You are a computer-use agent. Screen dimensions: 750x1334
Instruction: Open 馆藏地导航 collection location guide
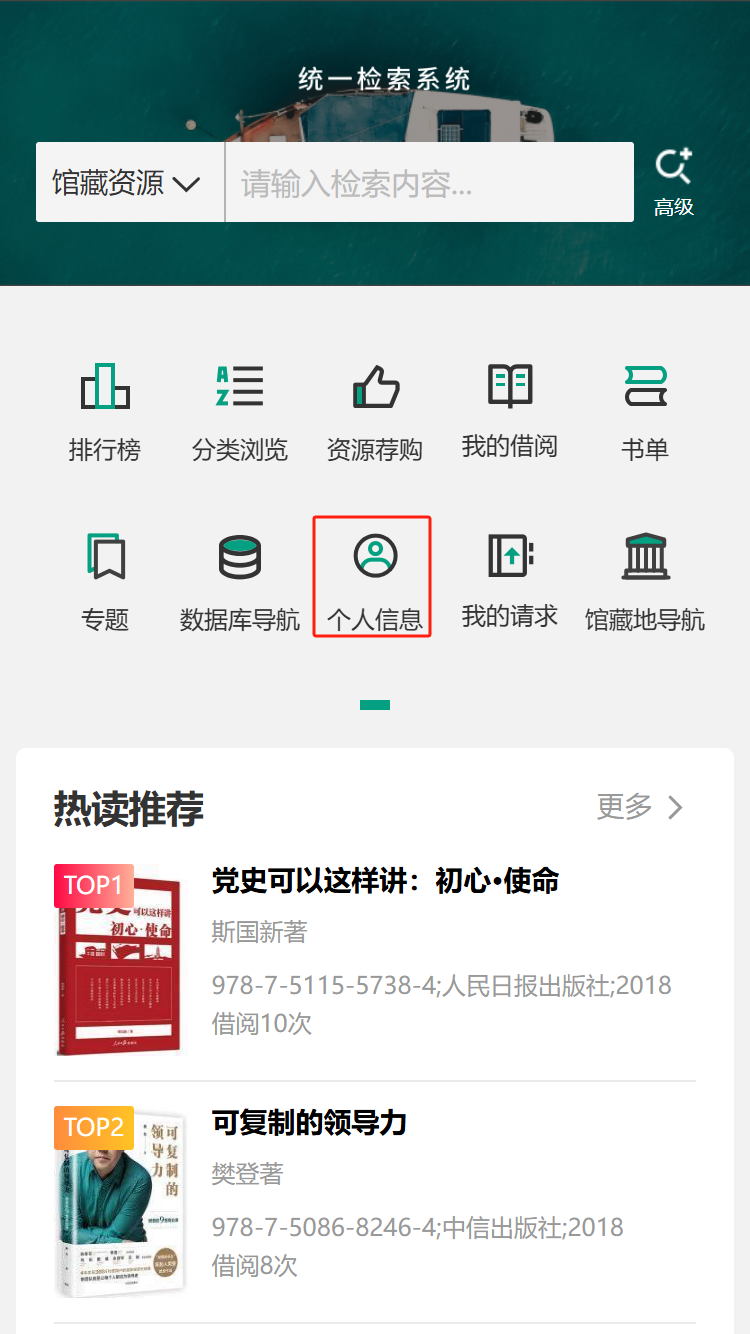point(645,582)
